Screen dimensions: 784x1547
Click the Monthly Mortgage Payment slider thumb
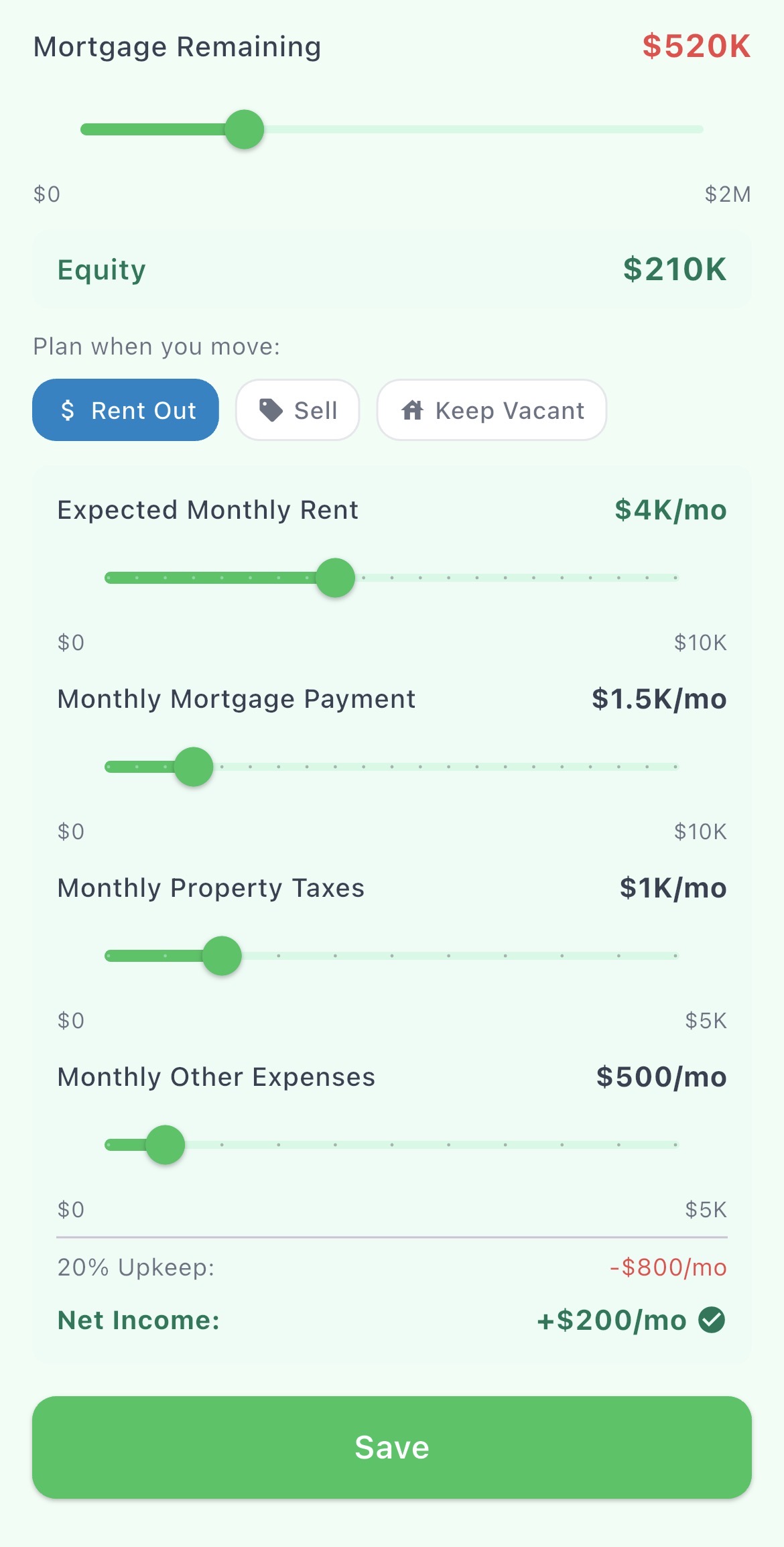point(194,767)
